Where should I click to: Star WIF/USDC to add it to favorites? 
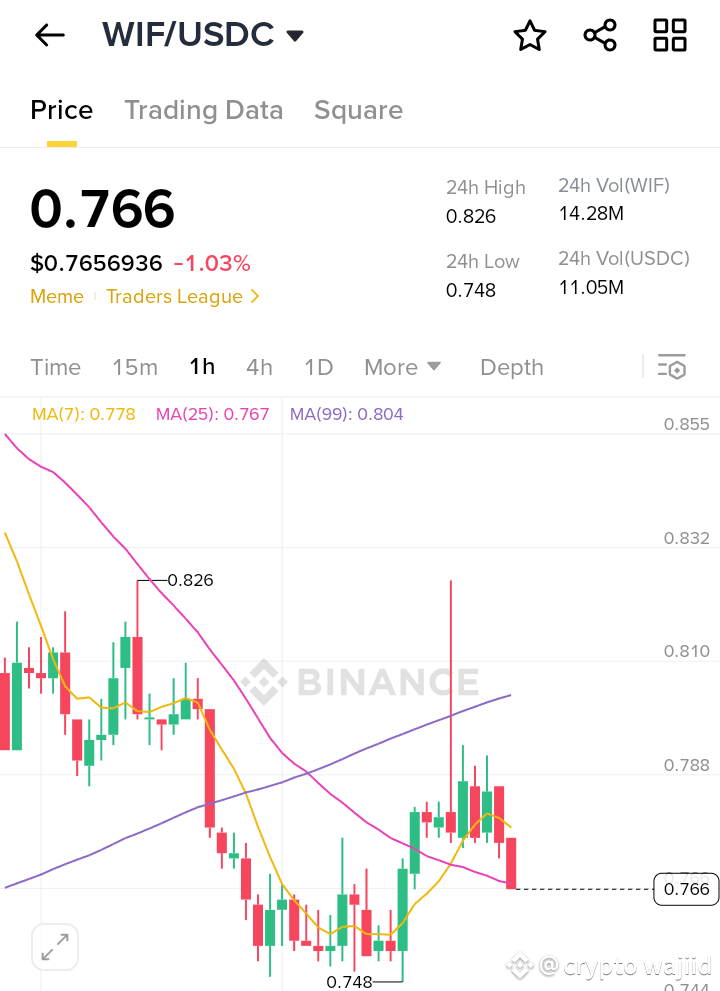[x=530, y=35]
